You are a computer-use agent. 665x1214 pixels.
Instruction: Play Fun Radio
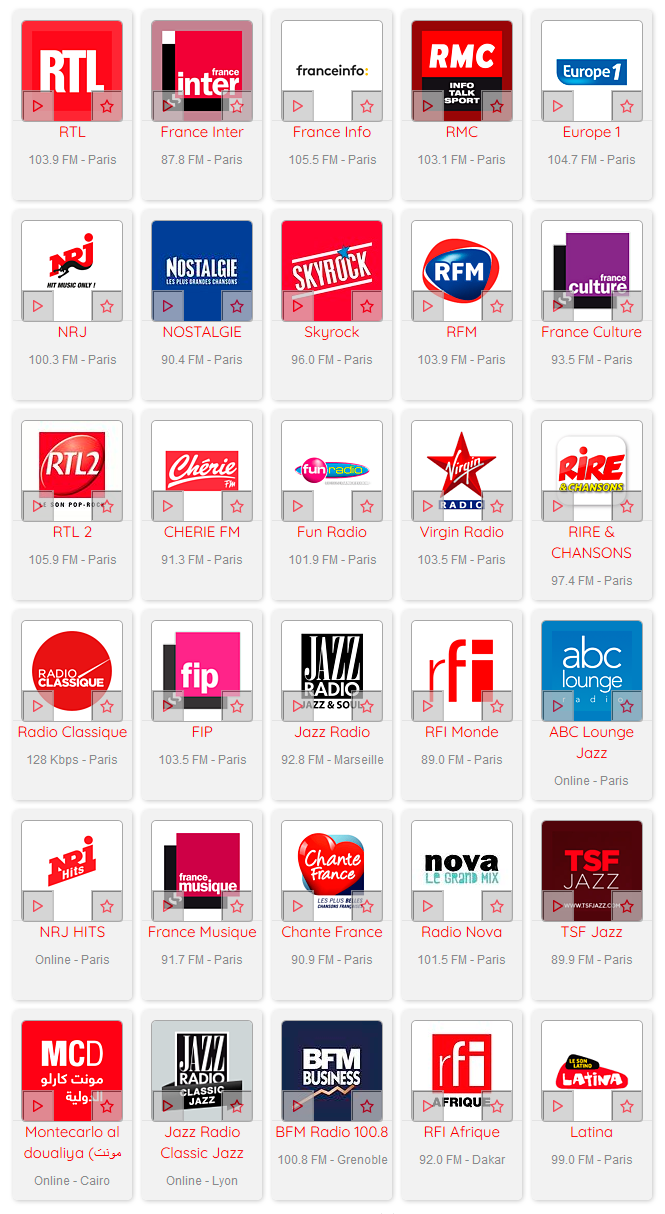(x=297, y=506)
